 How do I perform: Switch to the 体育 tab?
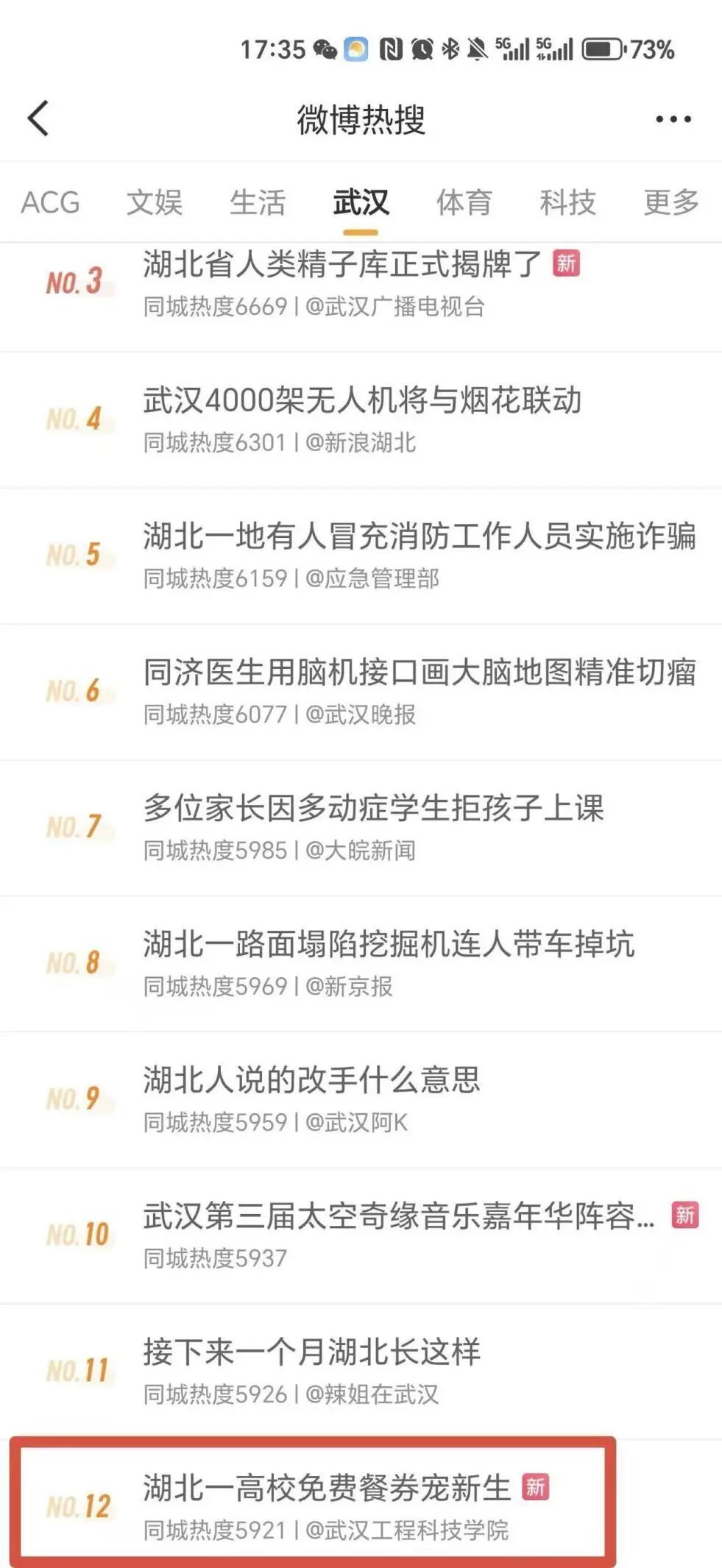(x=464, y=202)
